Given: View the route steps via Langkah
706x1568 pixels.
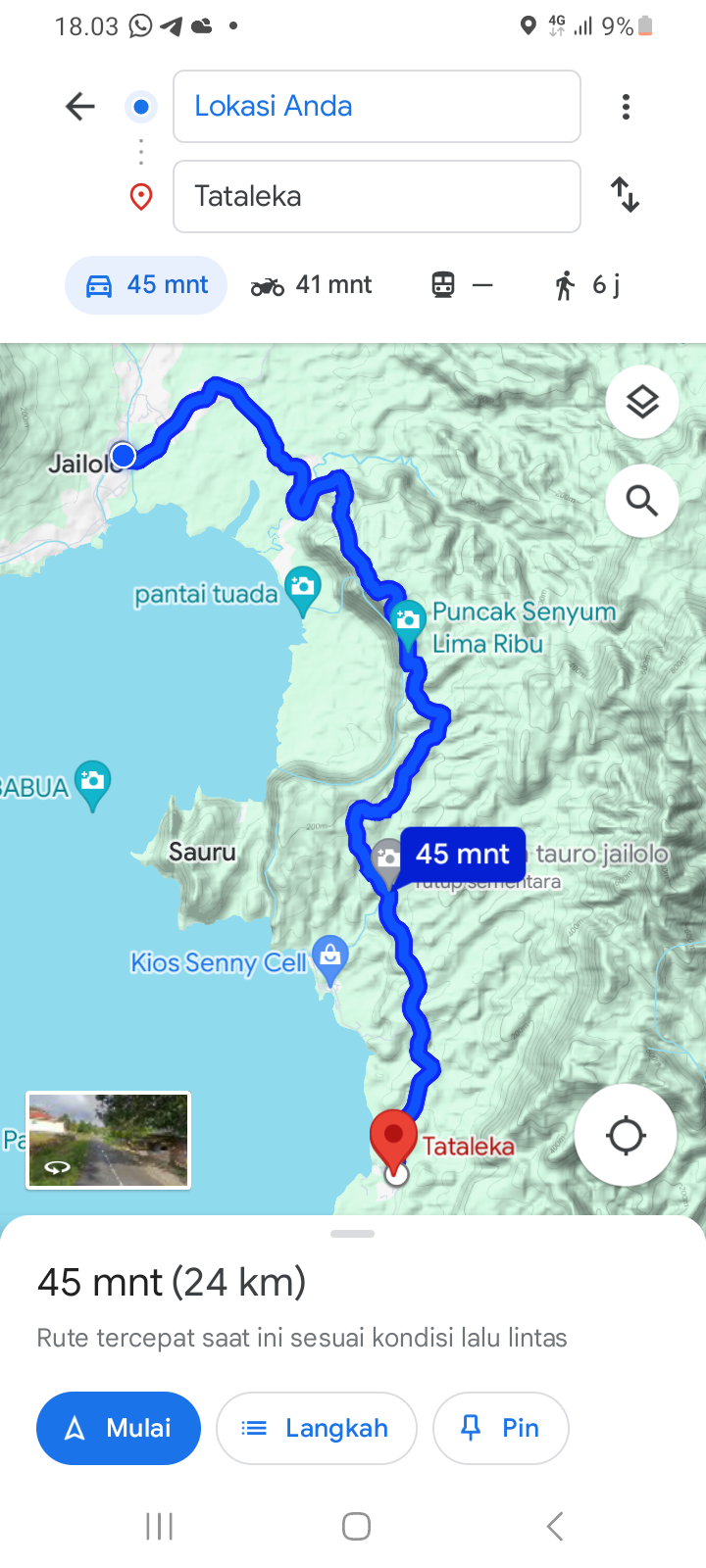Looking at the screenshot, I should (317, 1428).
